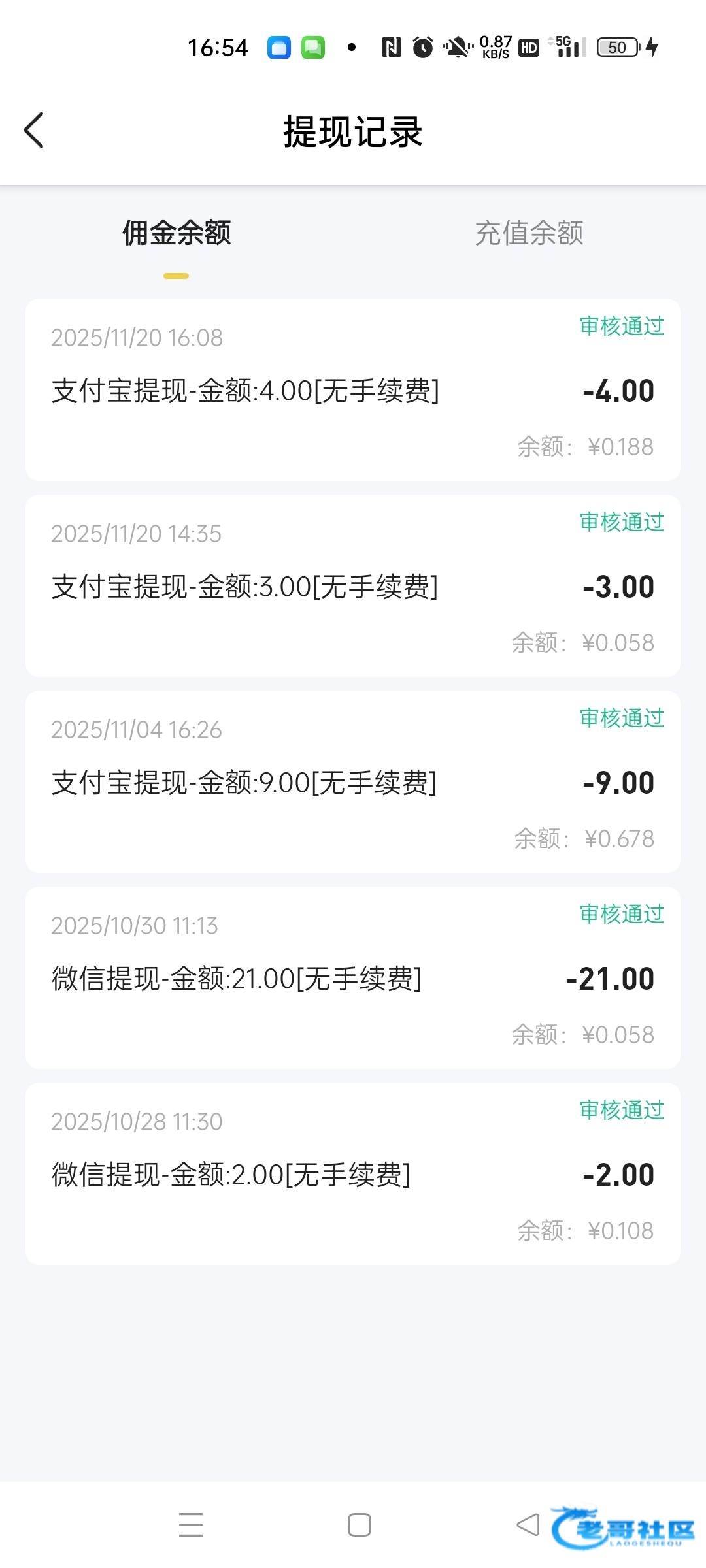Image resolution: width=706 pixels, height=1568 pixels.
Task: Open the recent apps menu
Action: pyautogui.click(x=191, y=1525)
